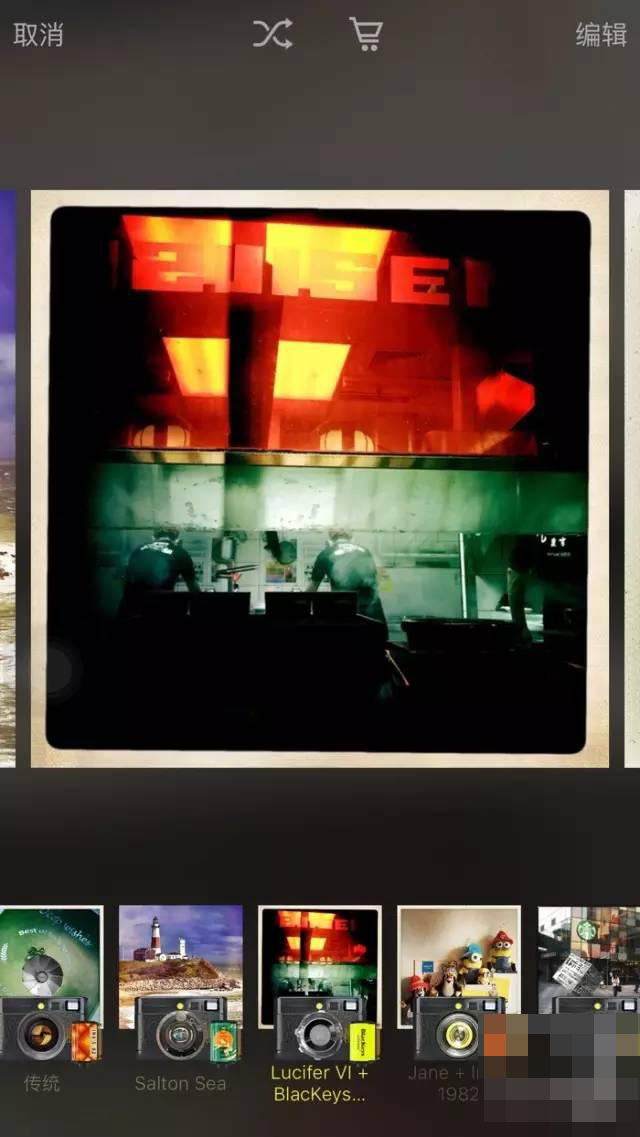Tap 编辑 to edit

[x=601, y=34]
